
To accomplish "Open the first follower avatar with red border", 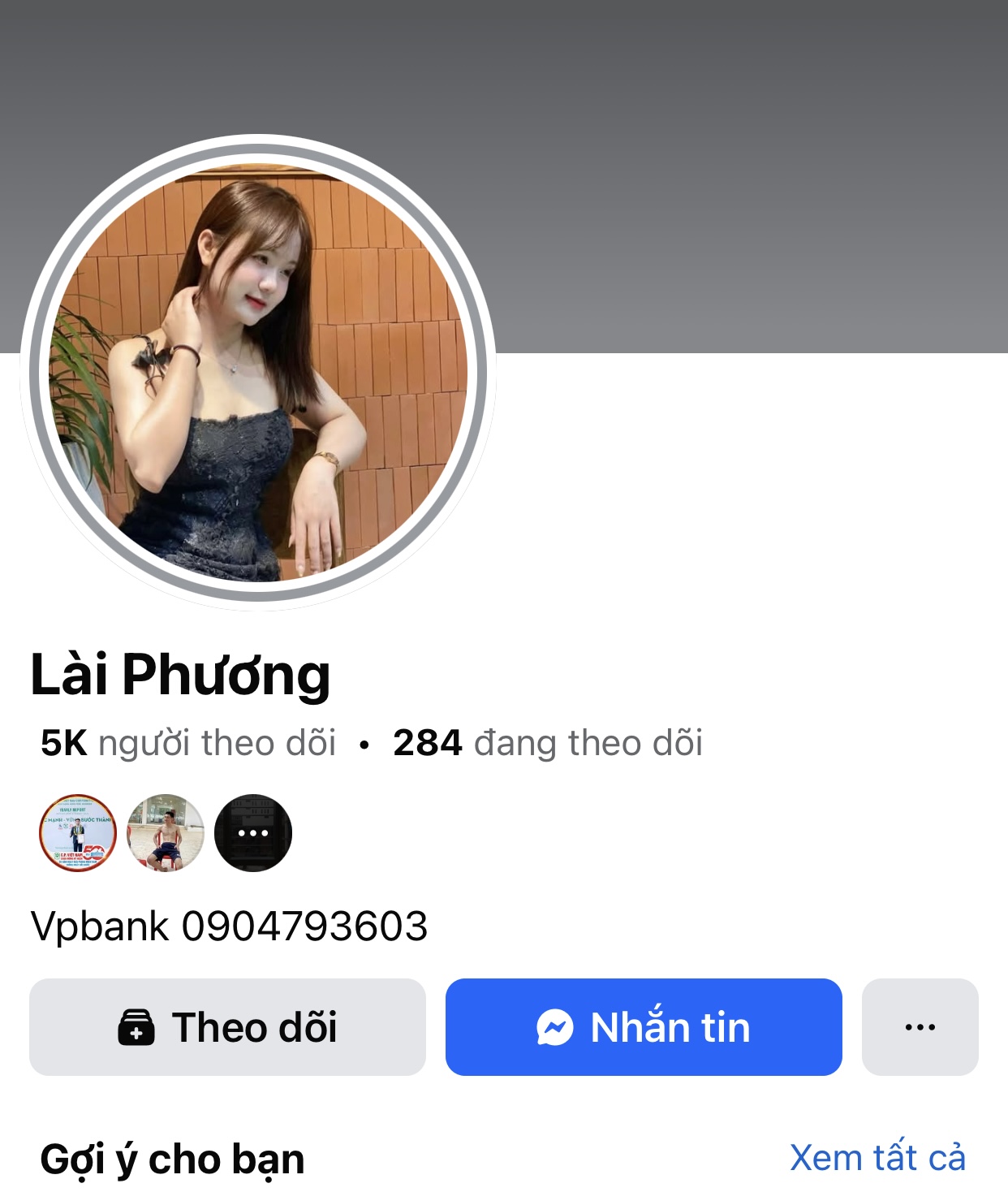I will [78, 833].
